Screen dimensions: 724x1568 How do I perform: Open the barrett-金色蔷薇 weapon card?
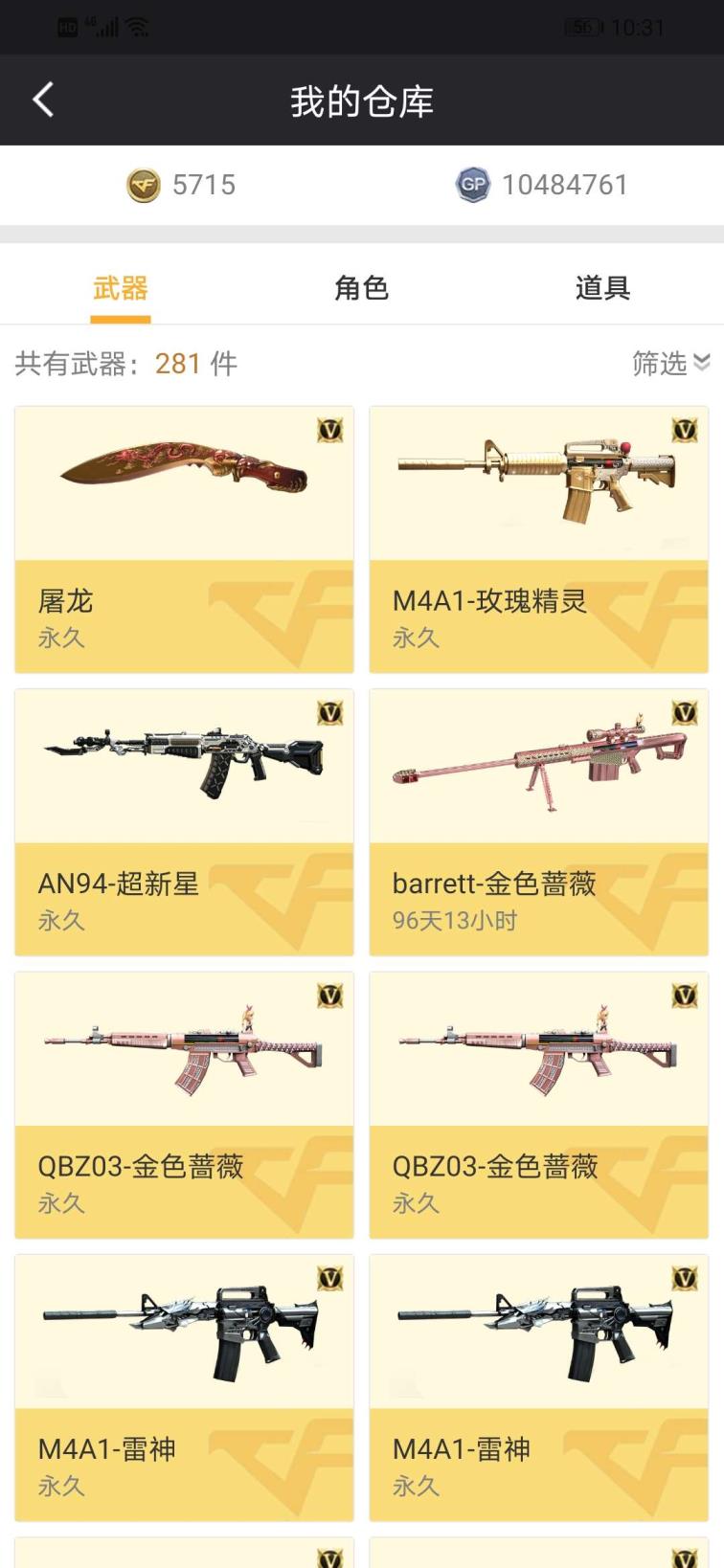click(539, 821)
